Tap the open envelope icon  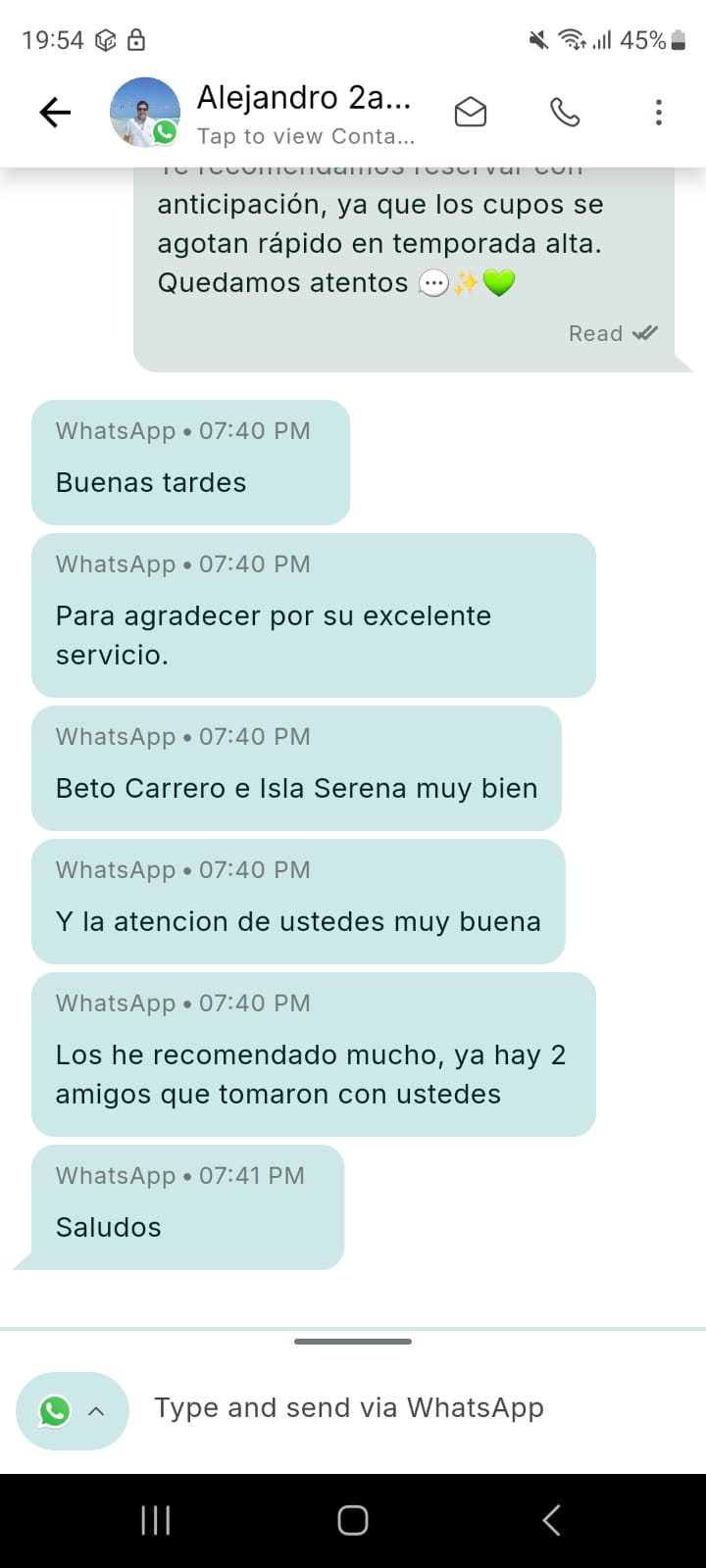click(x=471, y=114)
